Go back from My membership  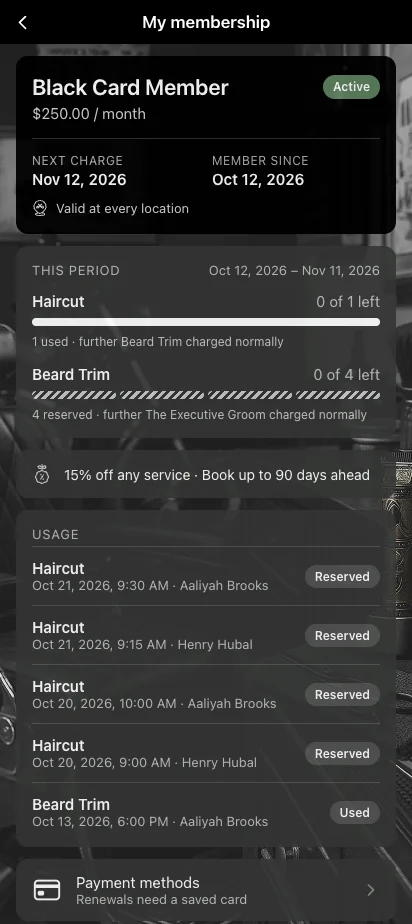(22, 22)
